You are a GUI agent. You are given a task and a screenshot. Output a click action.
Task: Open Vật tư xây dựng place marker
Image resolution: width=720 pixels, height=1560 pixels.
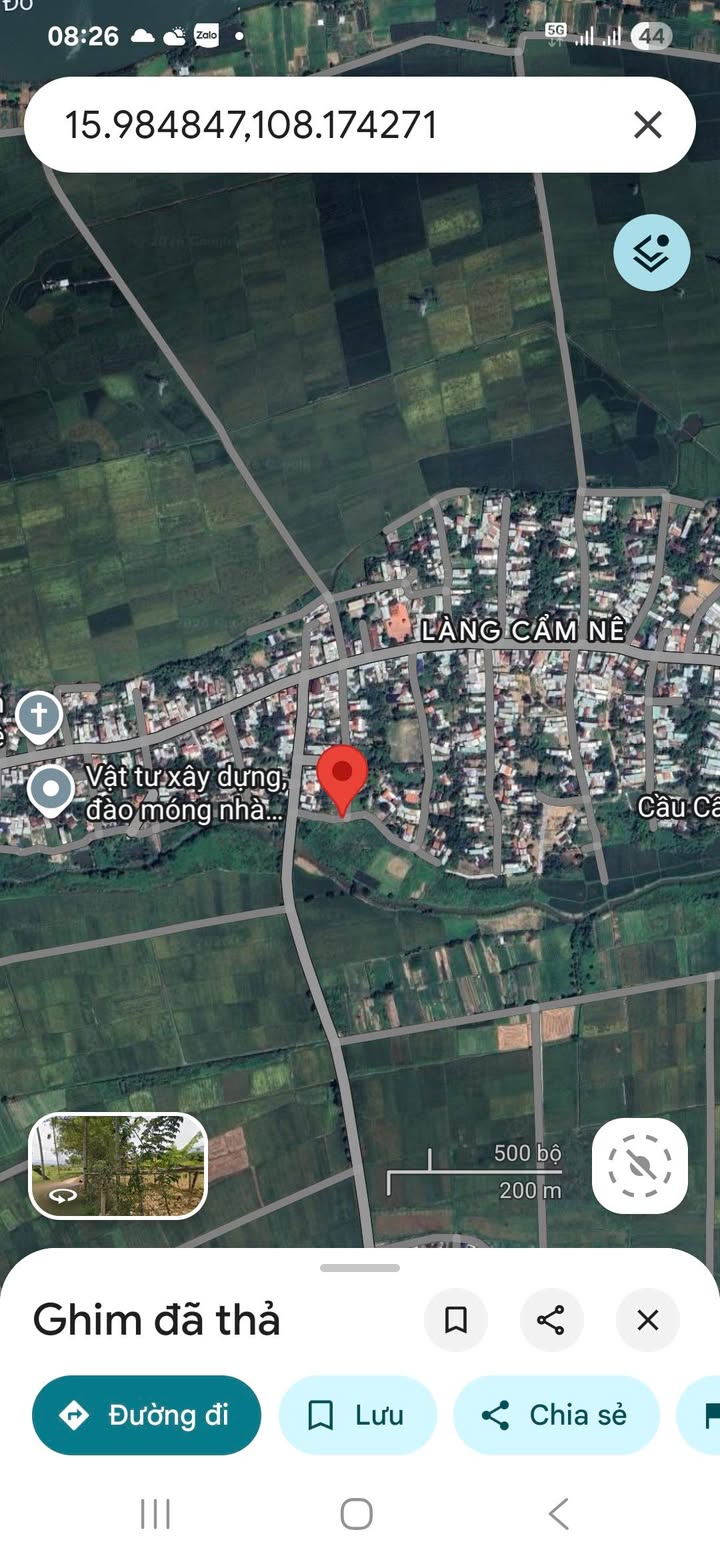(x=50, y=790)
